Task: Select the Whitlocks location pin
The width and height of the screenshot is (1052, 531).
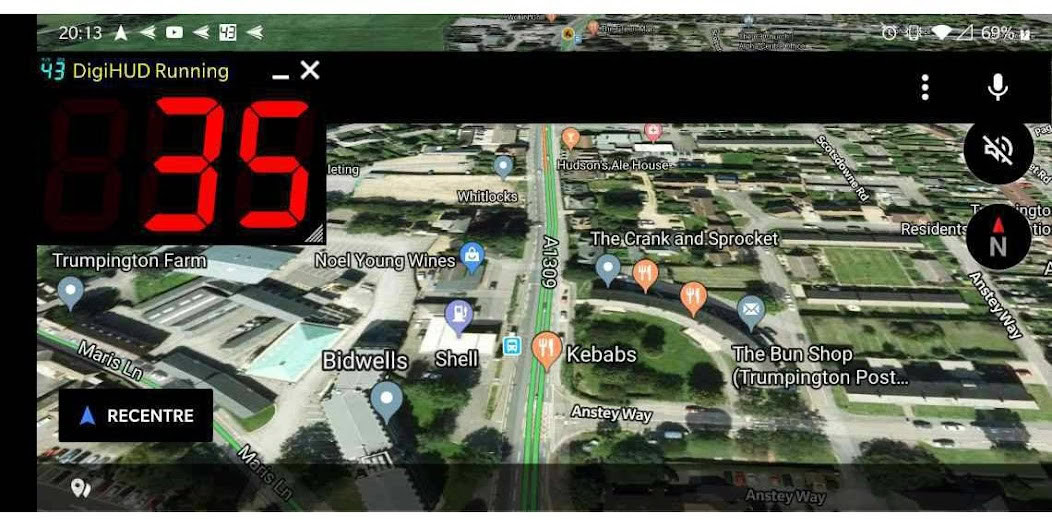Action: point(503,167)
